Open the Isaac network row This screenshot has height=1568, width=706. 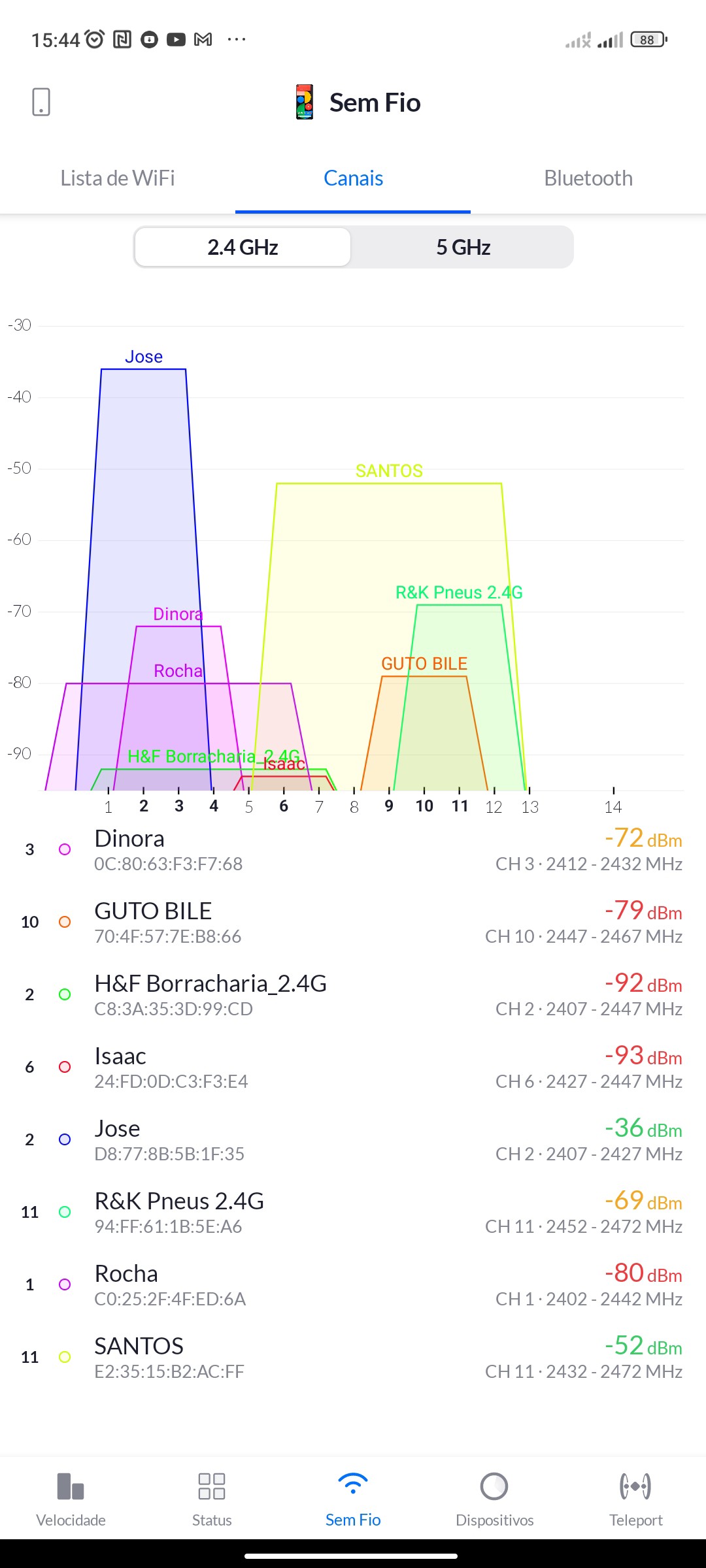coord(353,1067)
